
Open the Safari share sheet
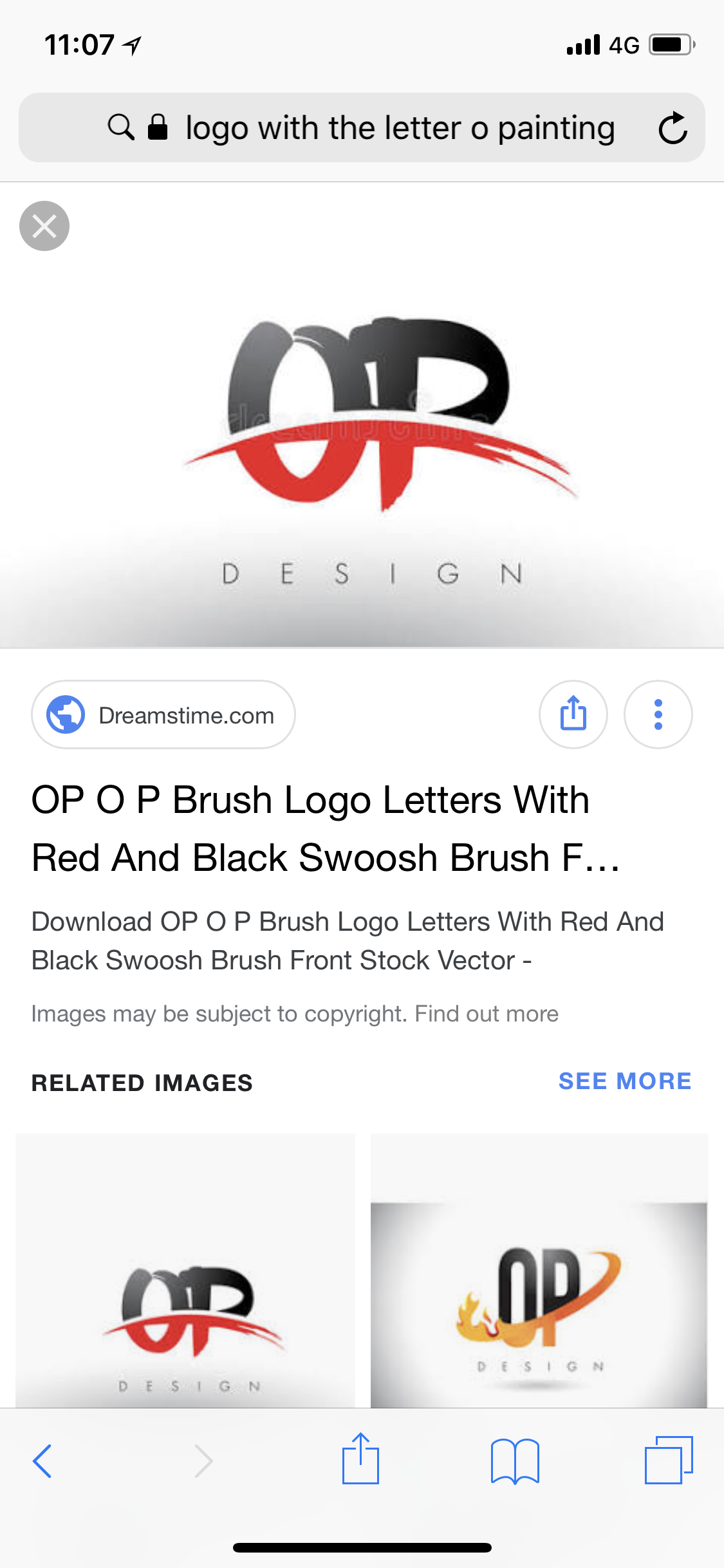click(360, 1459)
